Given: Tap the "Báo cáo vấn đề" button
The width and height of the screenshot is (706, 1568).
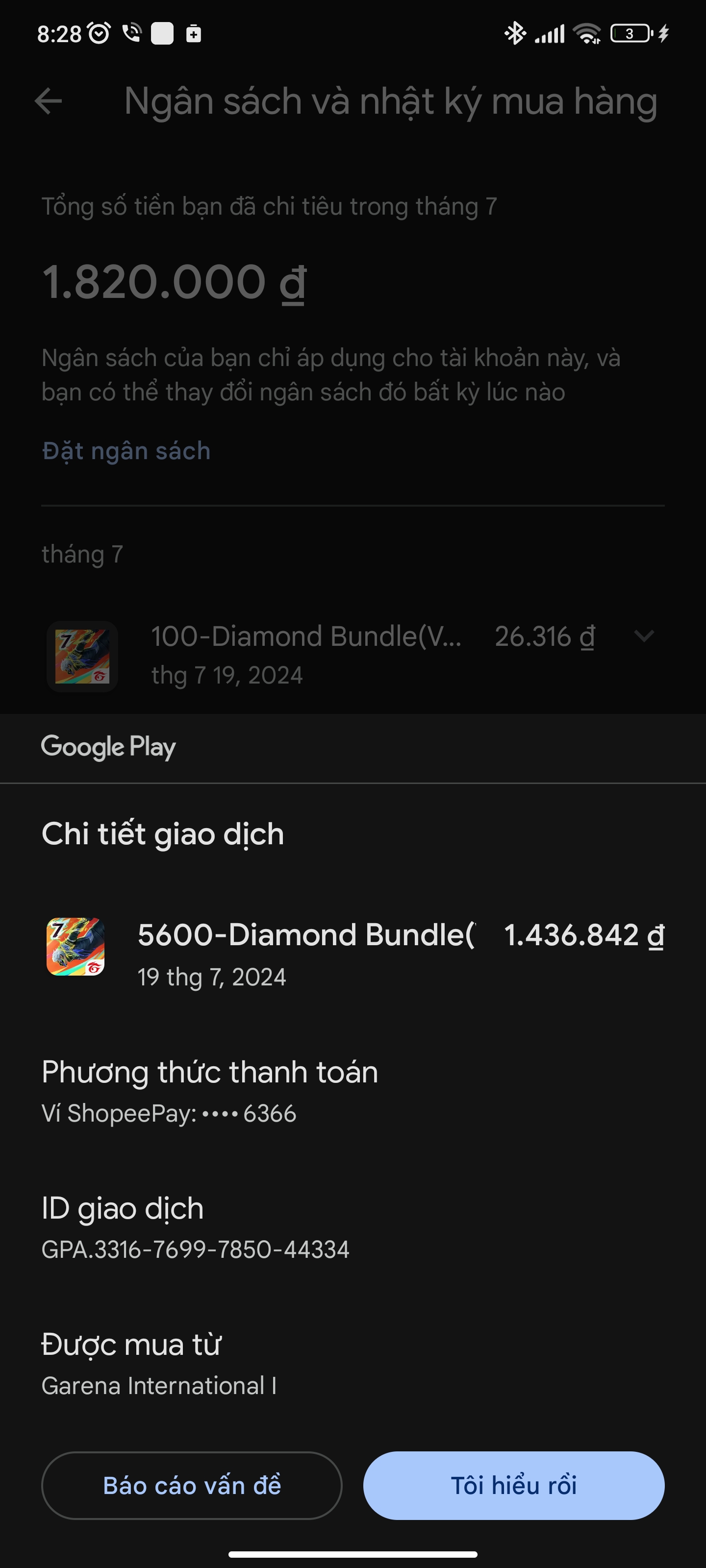Looking at the screenshot, I should pyautogui.click(x=191, y=1485).
